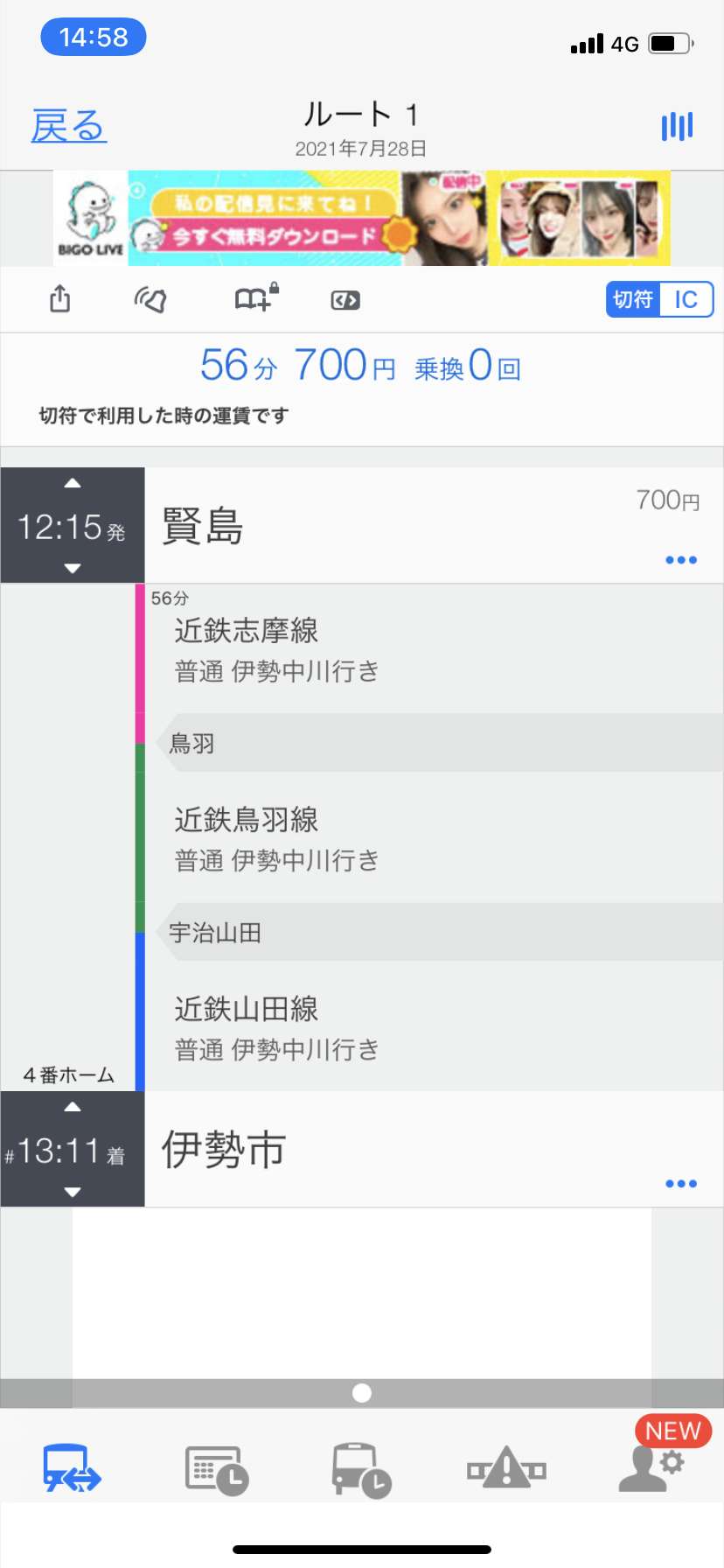The image size is (724, 1568).
Task: Open the BIGO LIVE ad banner
Action: [362, 218]
